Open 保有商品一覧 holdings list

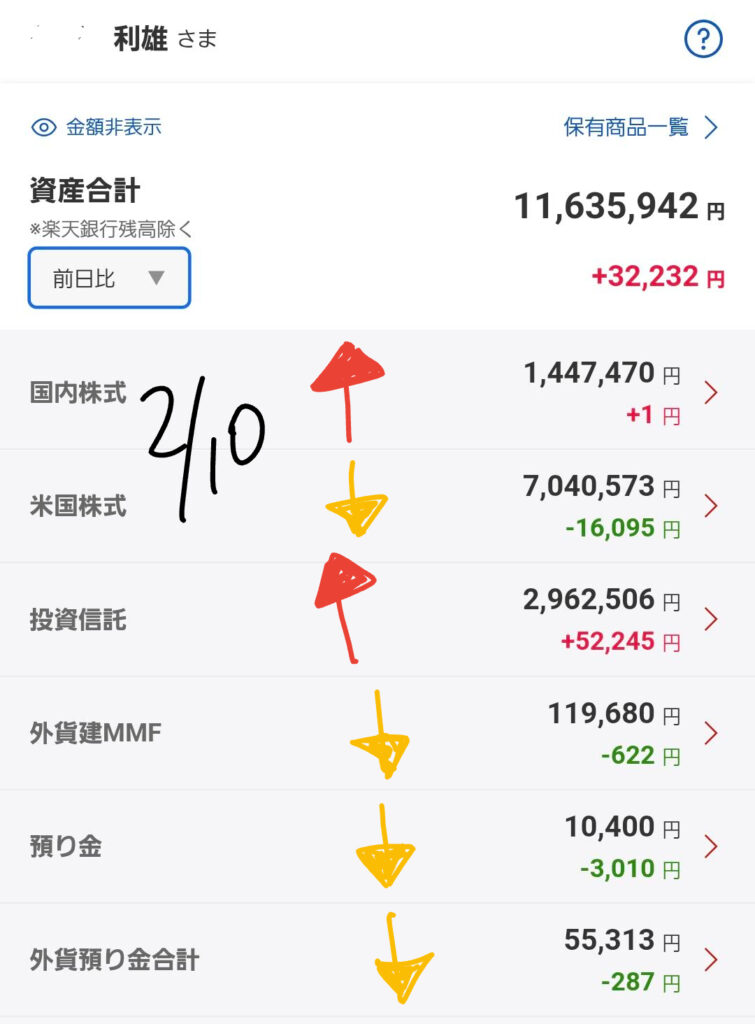point(641,127)
